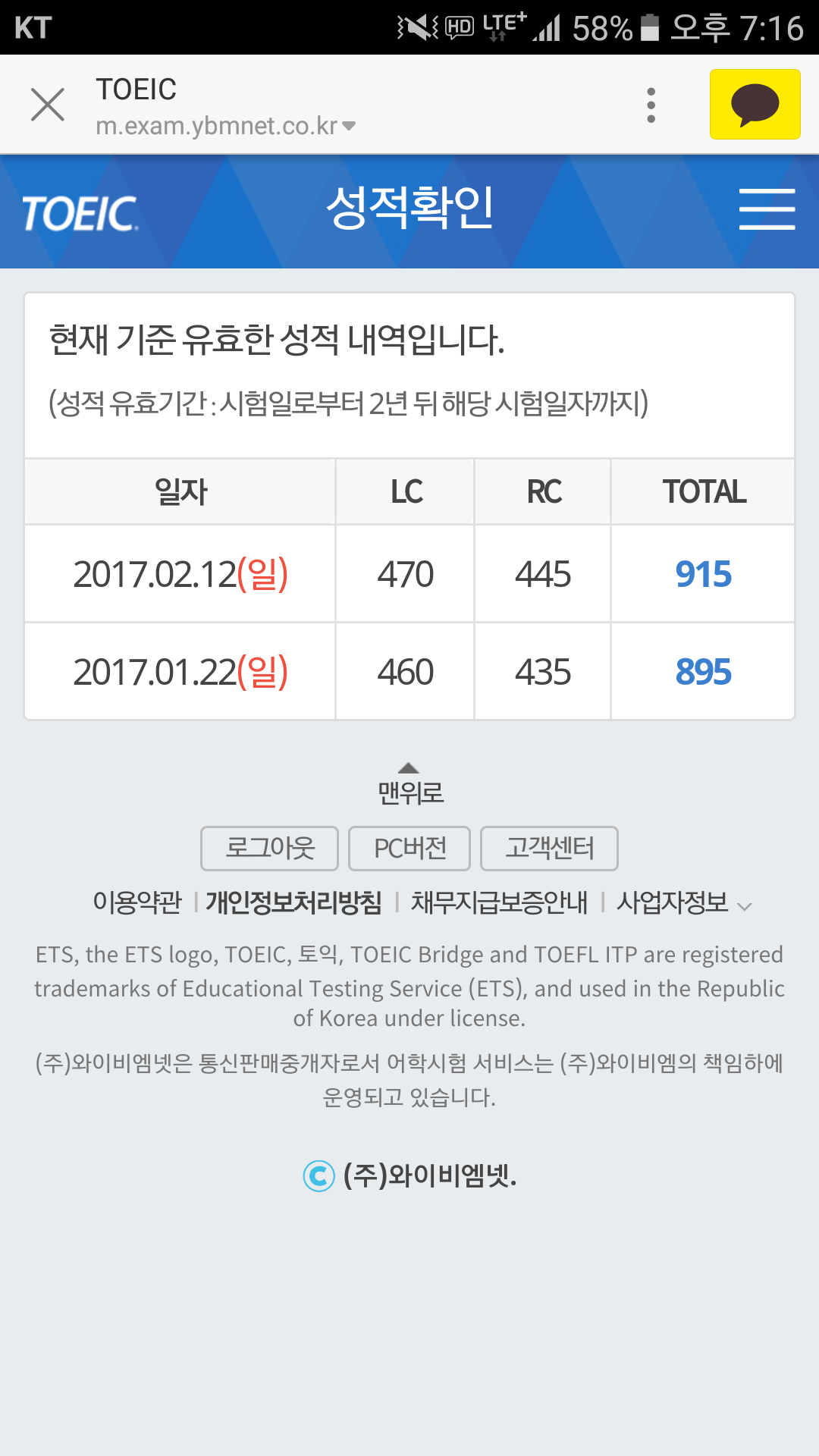
Task: Go to the TOEIC logo home
Action: click(80, 213)
